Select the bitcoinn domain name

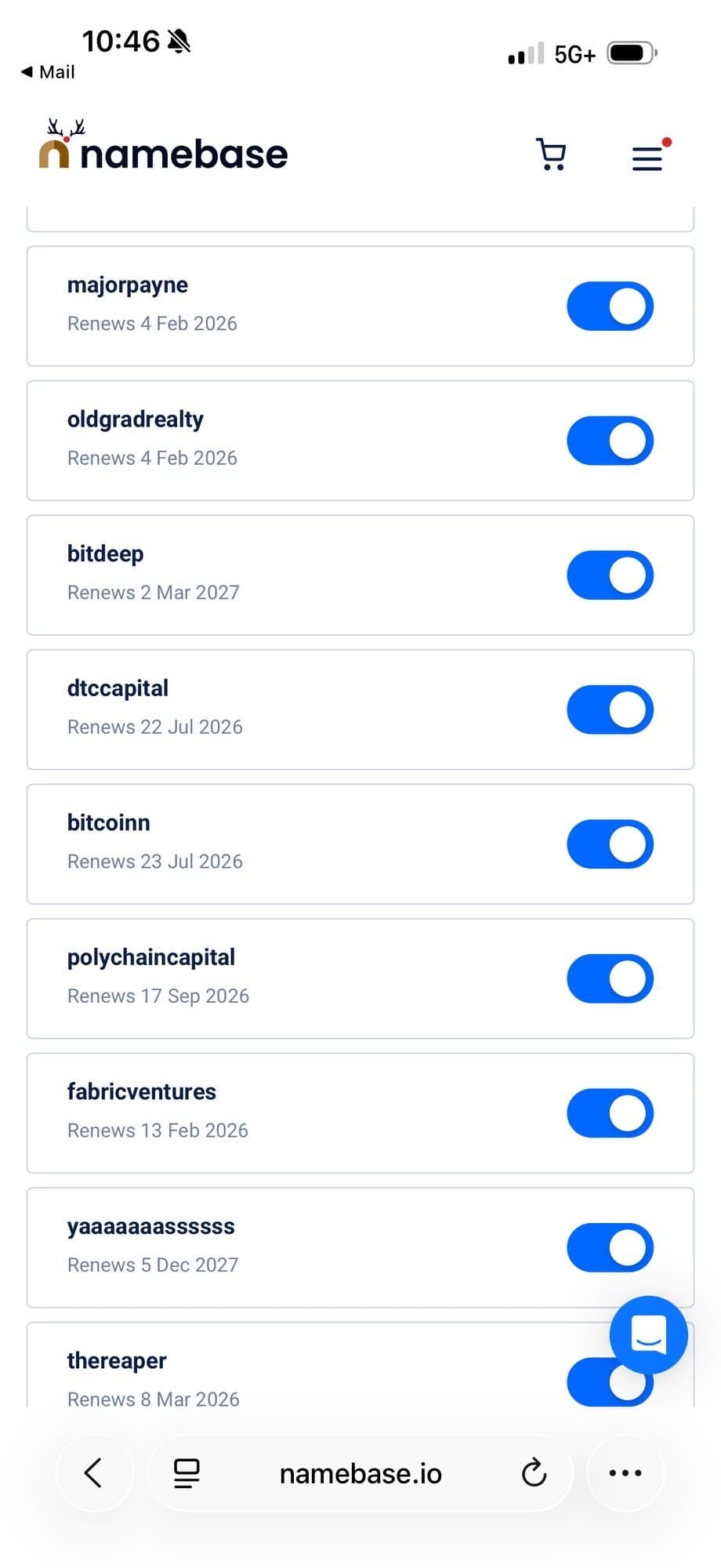click(108, 822)
